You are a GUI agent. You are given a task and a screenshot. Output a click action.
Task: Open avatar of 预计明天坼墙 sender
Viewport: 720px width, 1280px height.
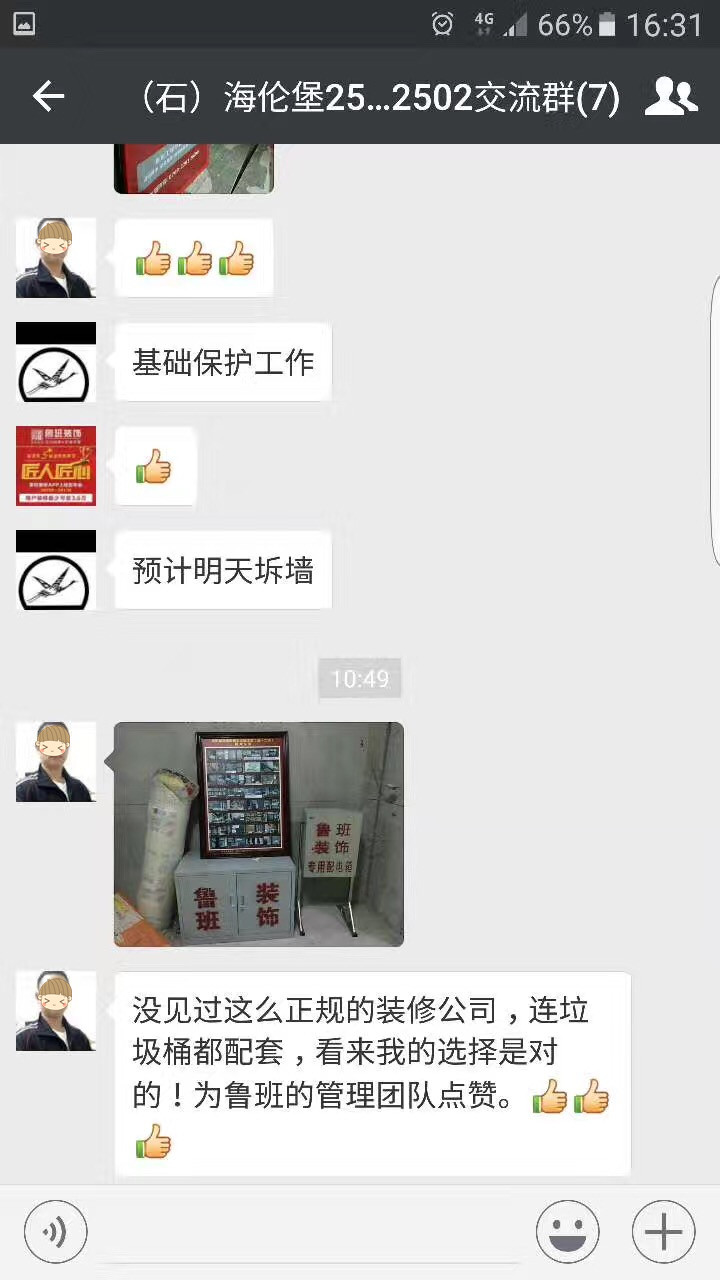pos(56,570)
